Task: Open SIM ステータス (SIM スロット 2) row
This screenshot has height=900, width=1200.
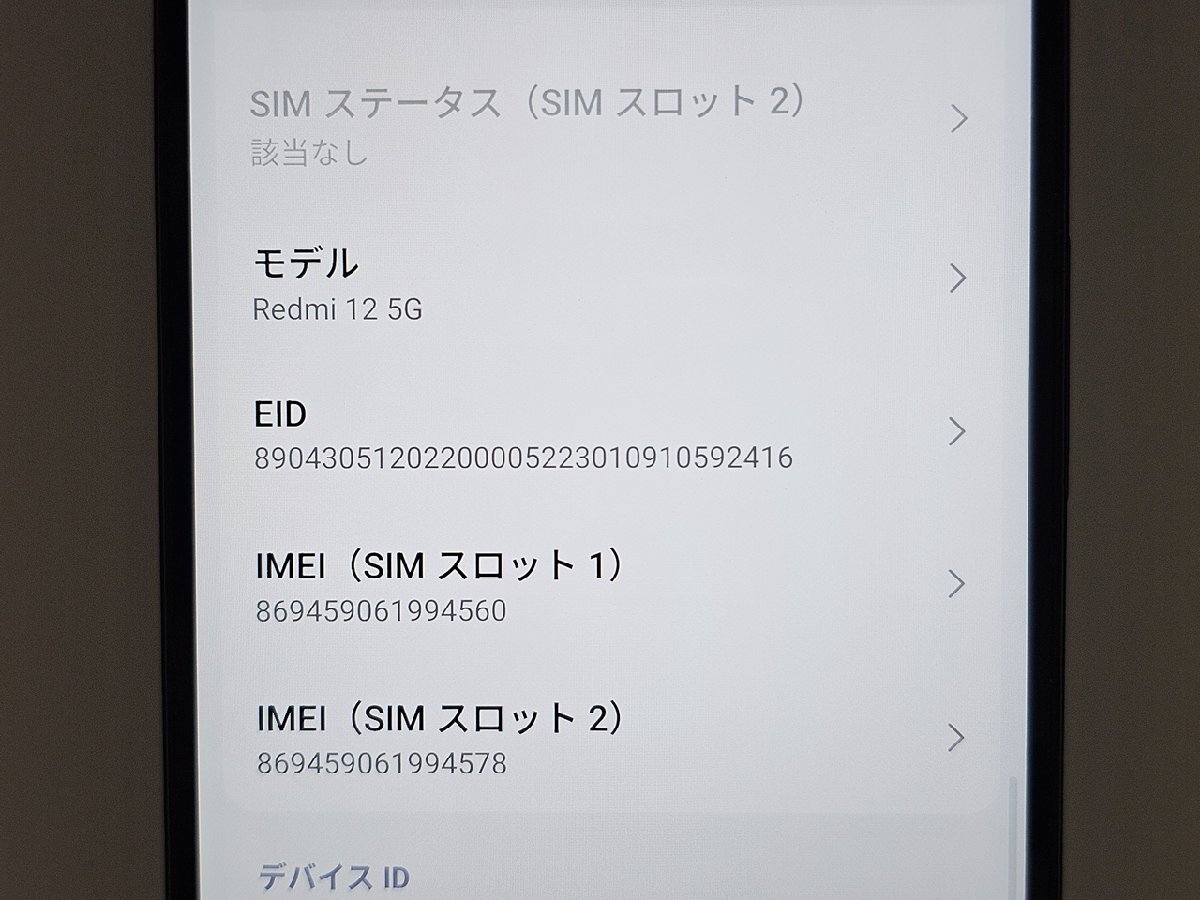Action: tap(600, 123)
